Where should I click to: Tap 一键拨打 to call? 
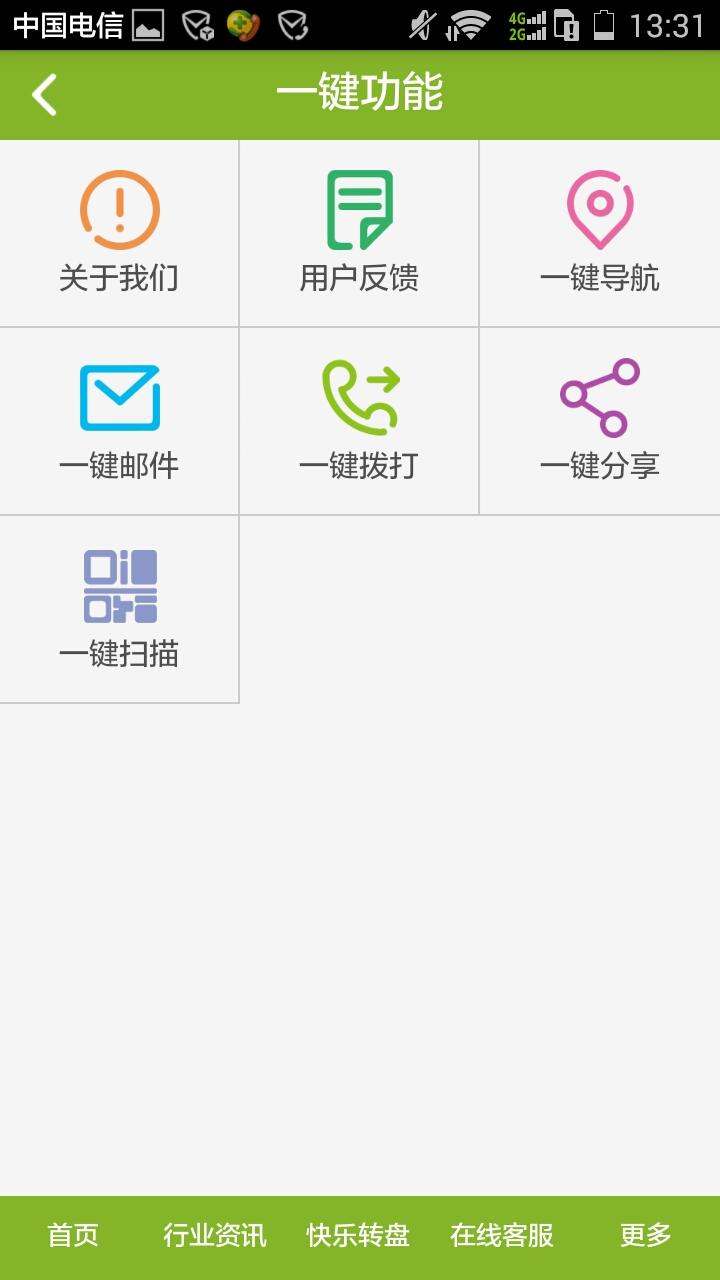click(x=359, y=421)
